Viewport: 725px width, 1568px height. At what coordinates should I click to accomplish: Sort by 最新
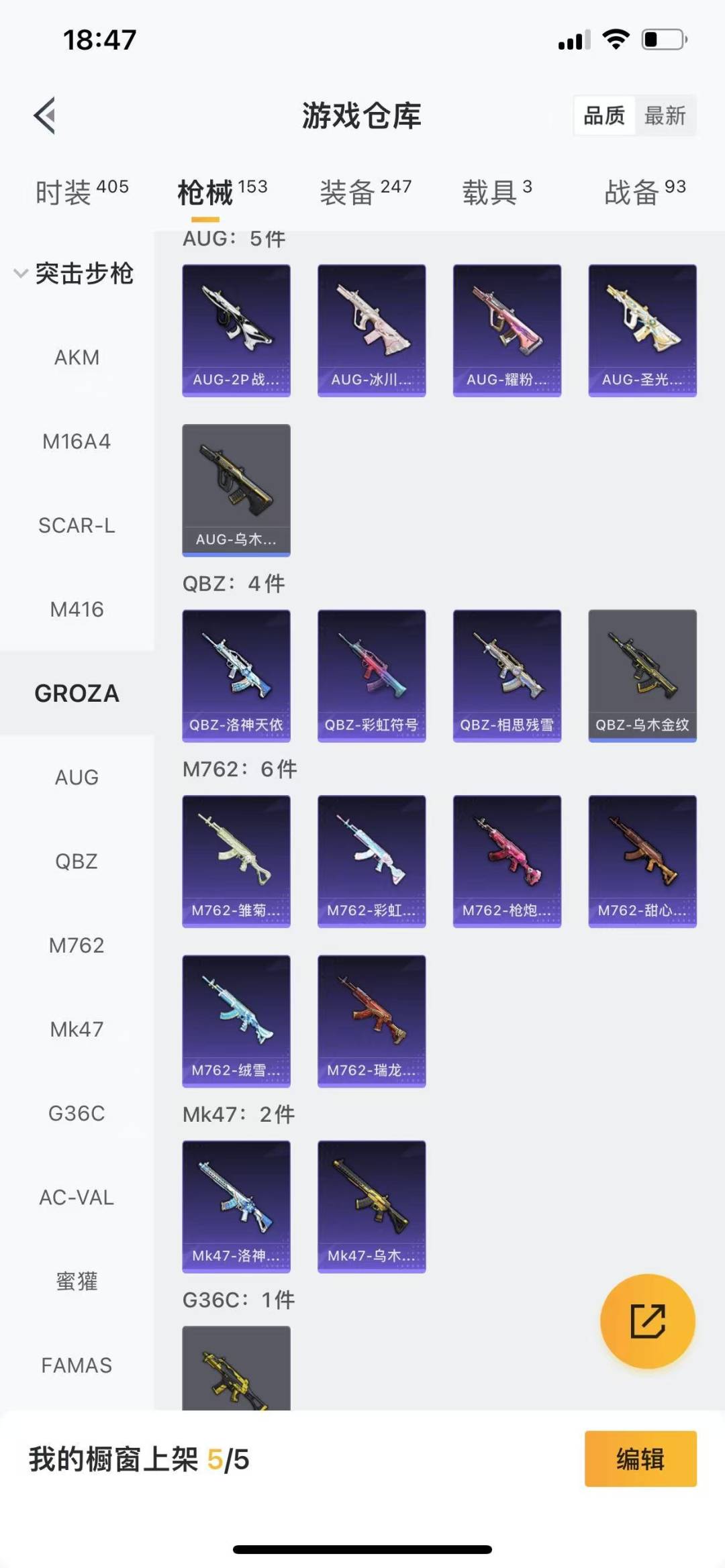pos(665,115)
